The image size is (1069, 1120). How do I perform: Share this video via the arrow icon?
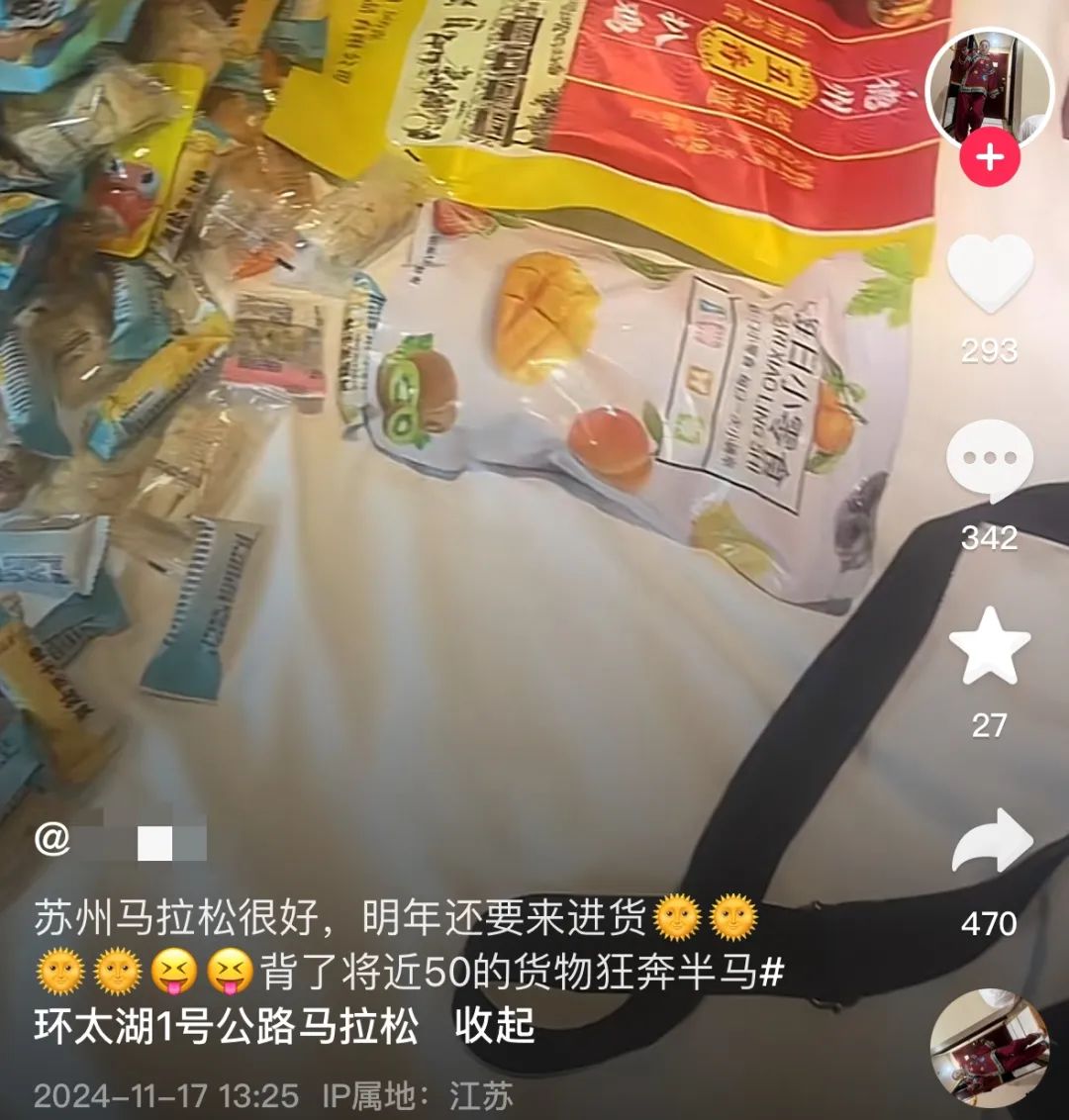991,841
